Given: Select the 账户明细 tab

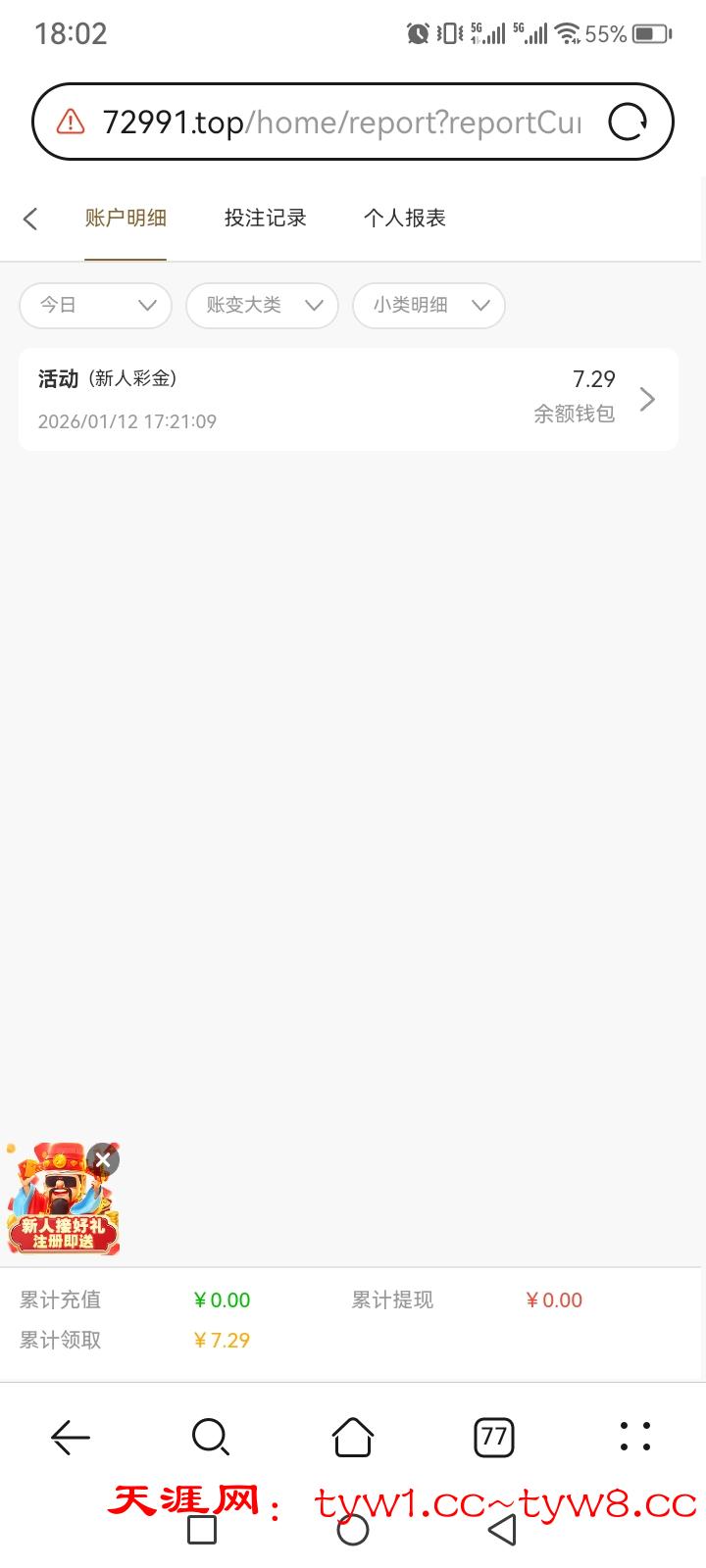Looking at the screenshot, I should coord(126,219).
